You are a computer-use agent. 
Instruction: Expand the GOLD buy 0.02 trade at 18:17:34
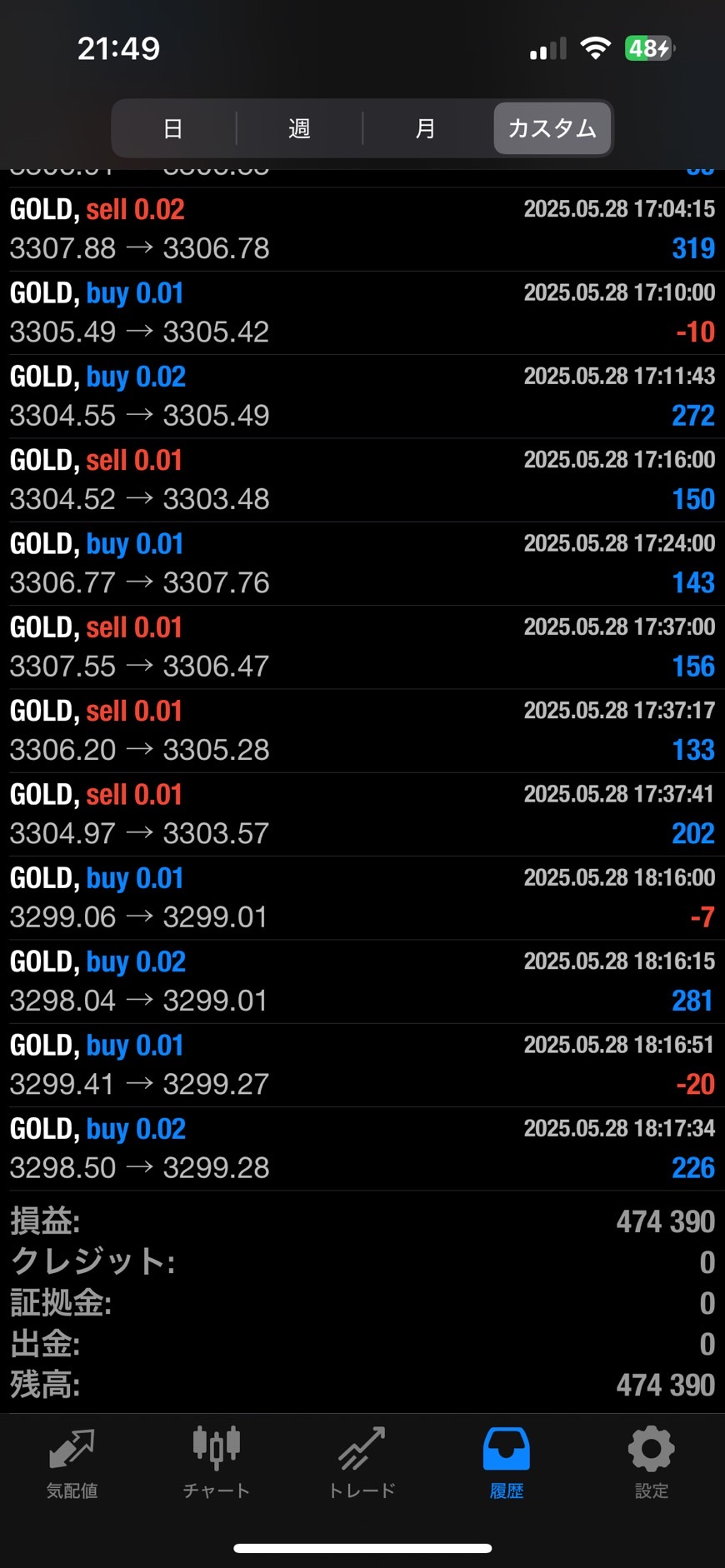[x=362, y=1149]
